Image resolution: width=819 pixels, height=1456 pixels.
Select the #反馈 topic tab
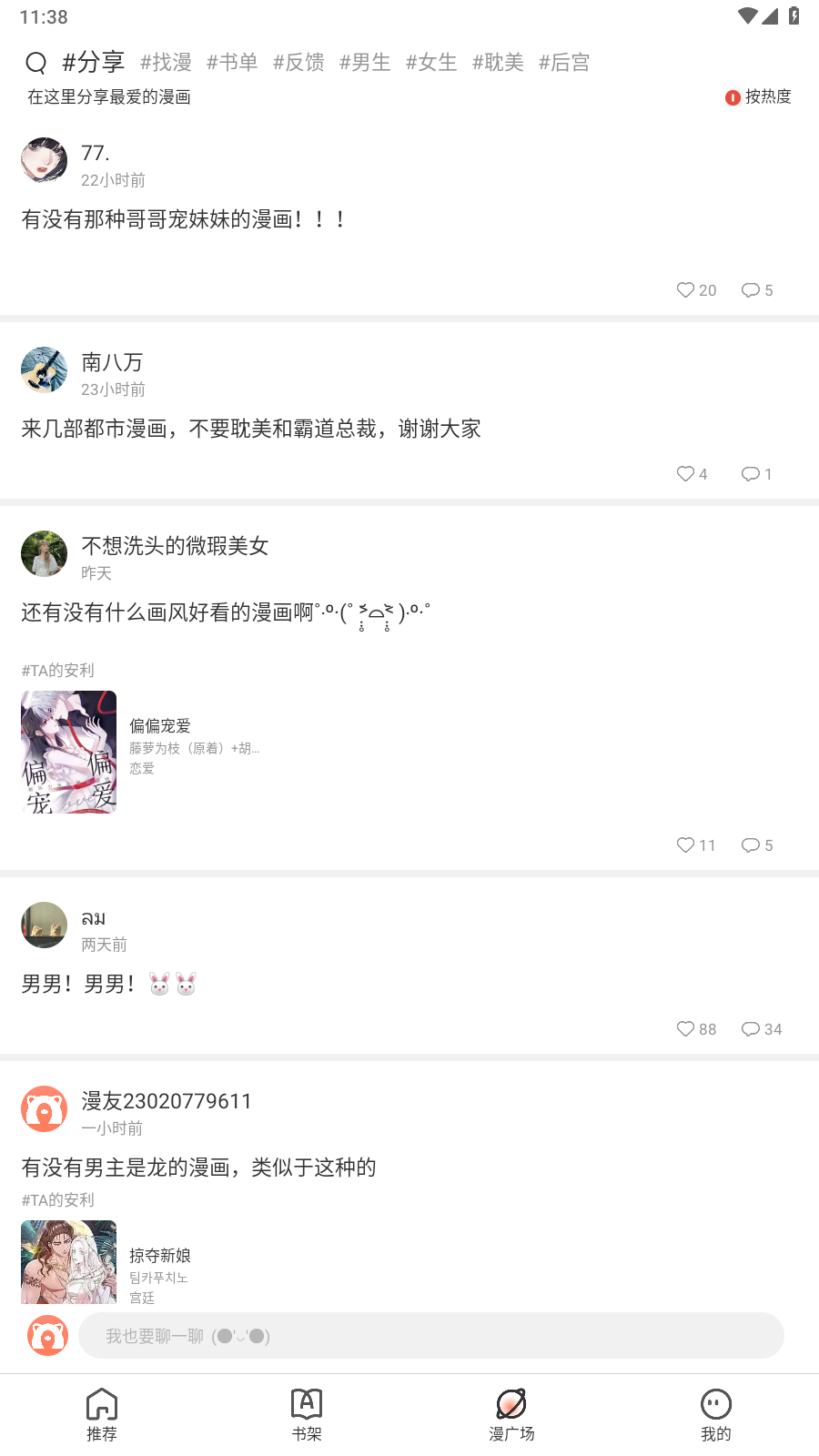[298, 63]
